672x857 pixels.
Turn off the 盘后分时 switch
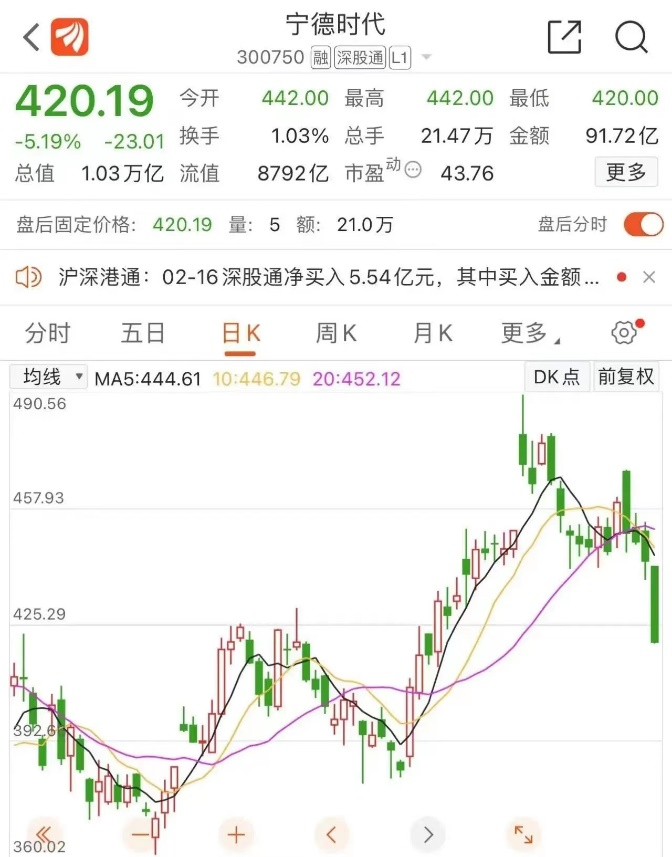(x=643, y=224)
